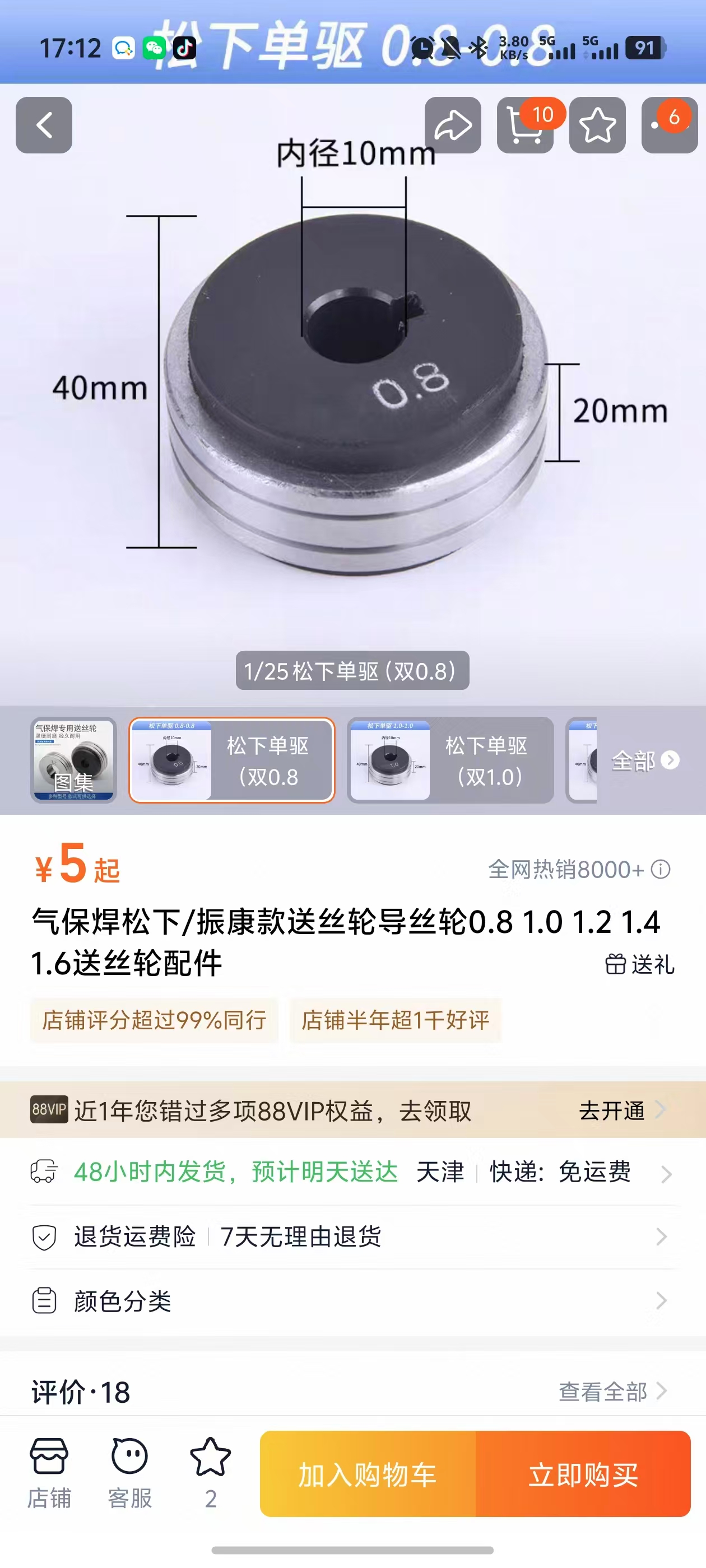
Task: Open shipping details row for 天津
Action: tap(352, 1172)
